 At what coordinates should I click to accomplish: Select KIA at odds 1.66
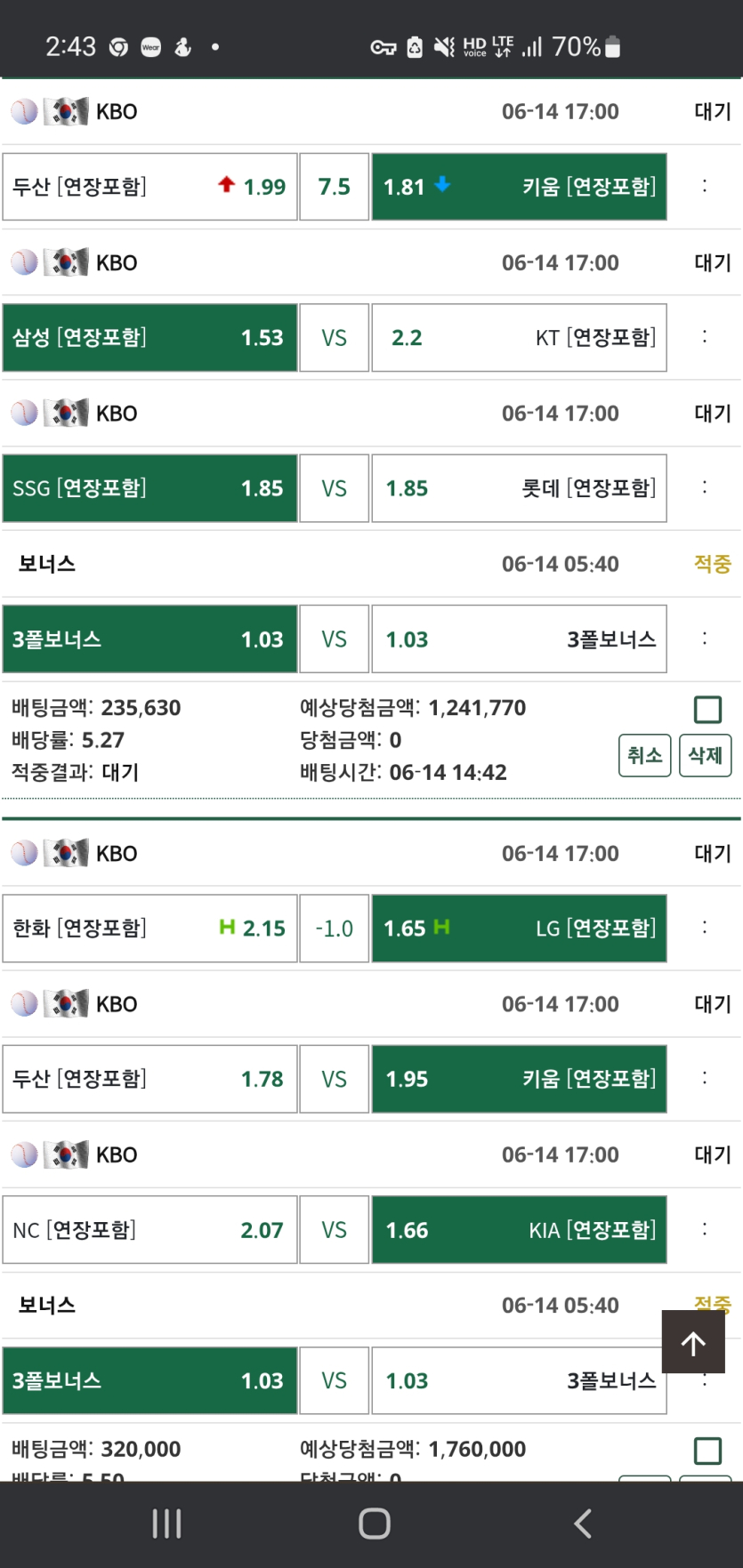tap(519, 1230)
